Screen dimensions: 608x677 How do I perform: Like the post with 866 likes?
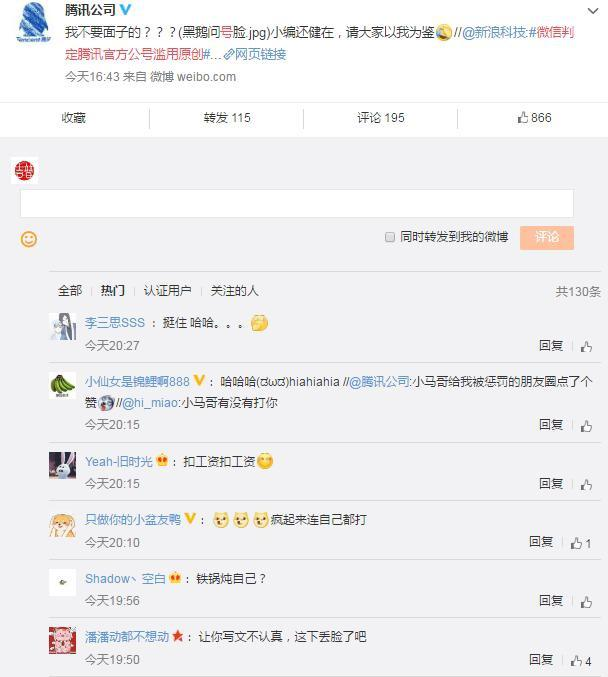pyautogui.click(x=534, y=118)
